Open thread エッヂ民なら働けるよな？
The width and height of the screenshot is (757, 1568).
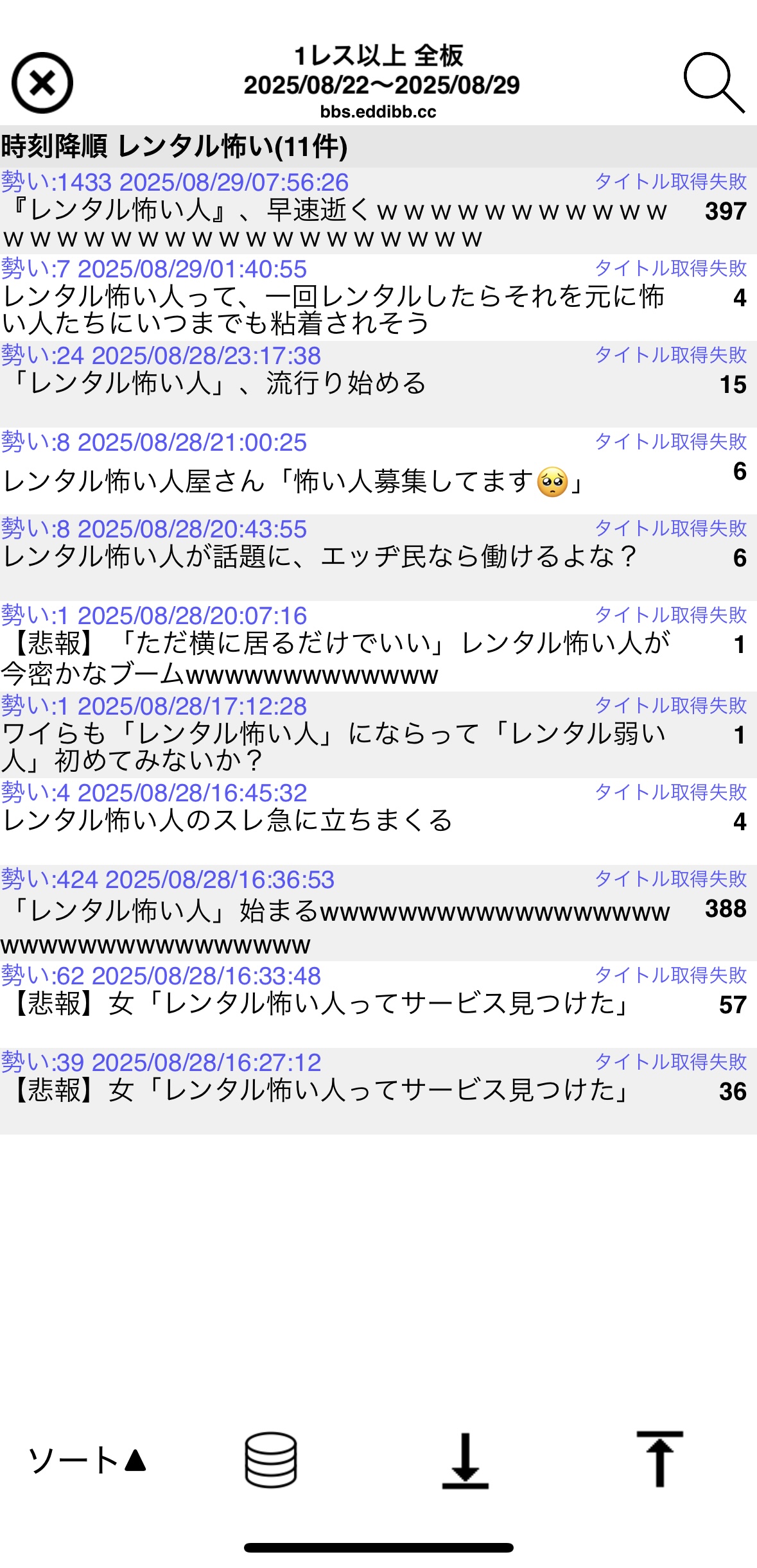(378, 558)
